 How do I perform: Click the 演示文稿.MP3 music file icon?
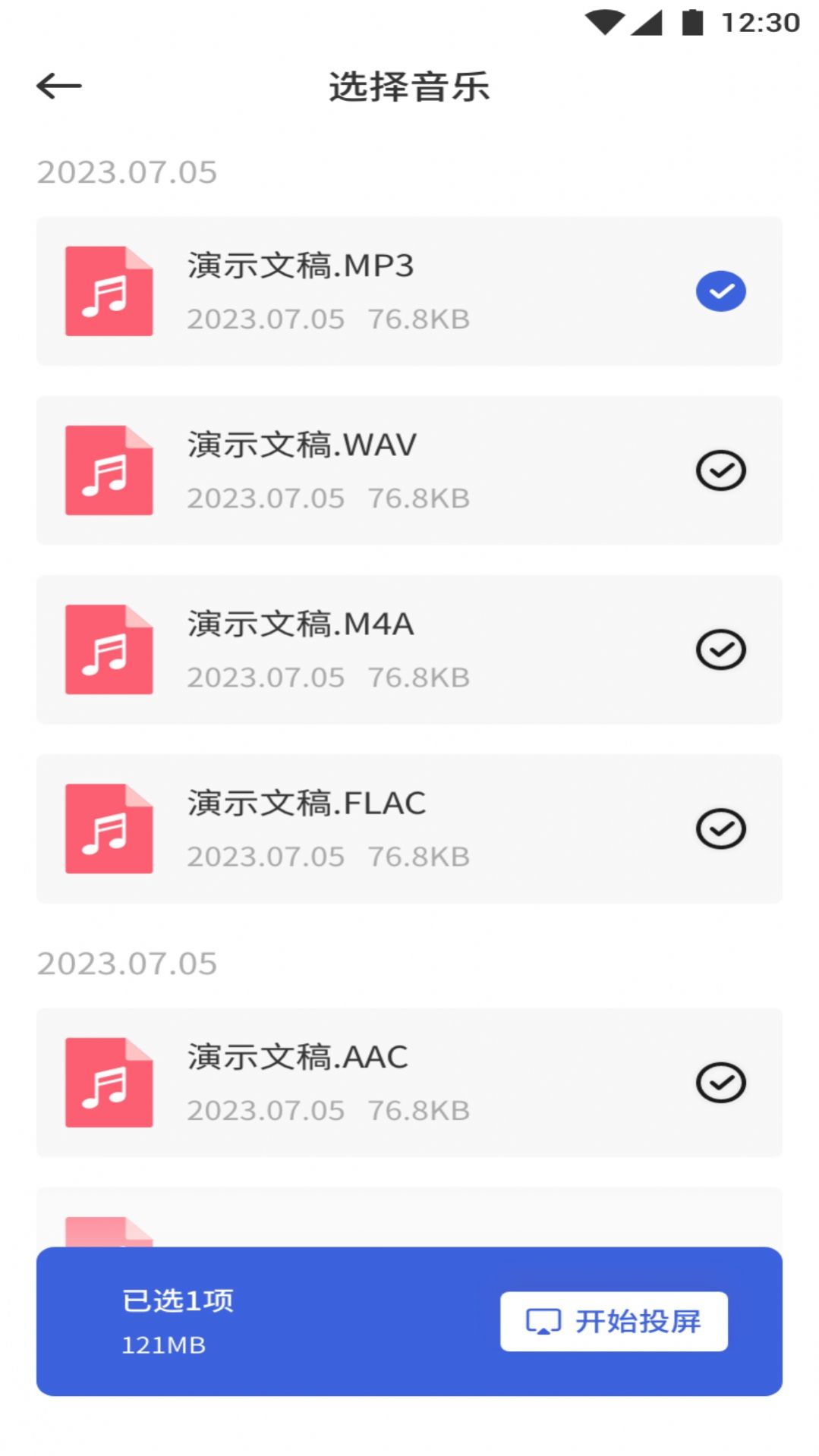109,291
